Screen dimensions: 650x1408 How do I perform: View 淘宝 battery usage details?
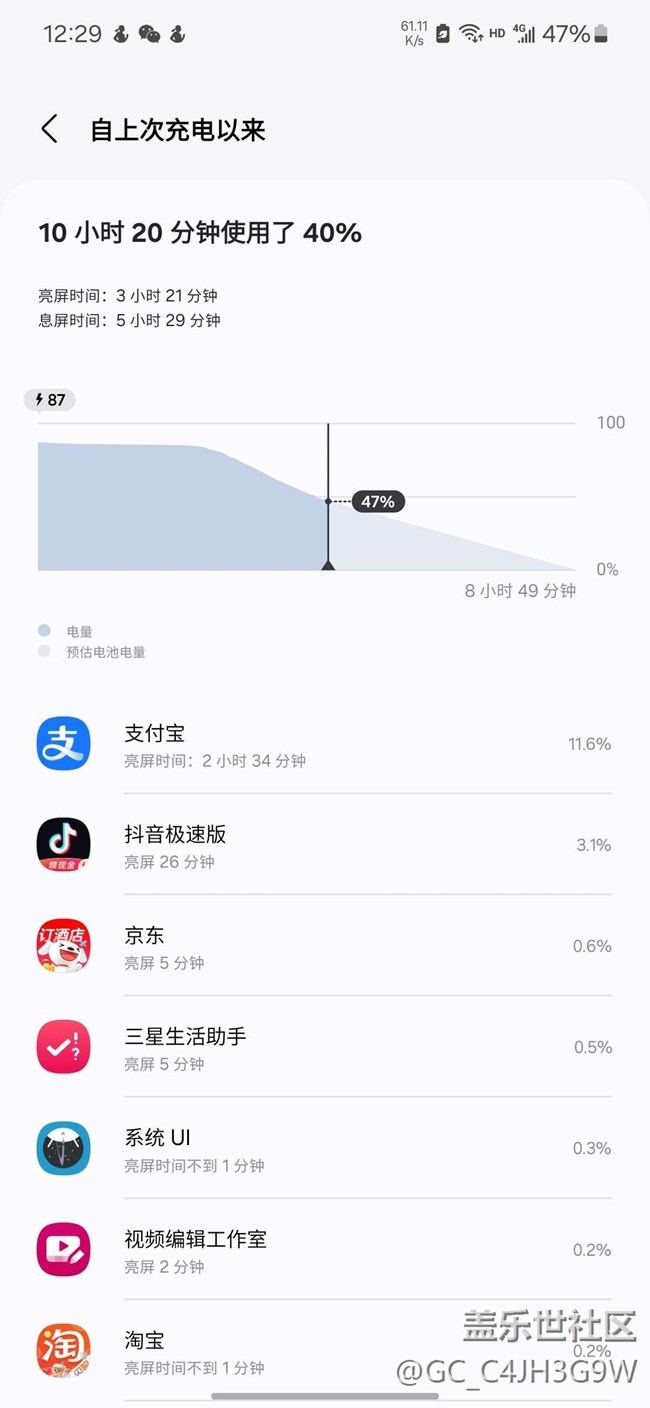pos(324,1350)
